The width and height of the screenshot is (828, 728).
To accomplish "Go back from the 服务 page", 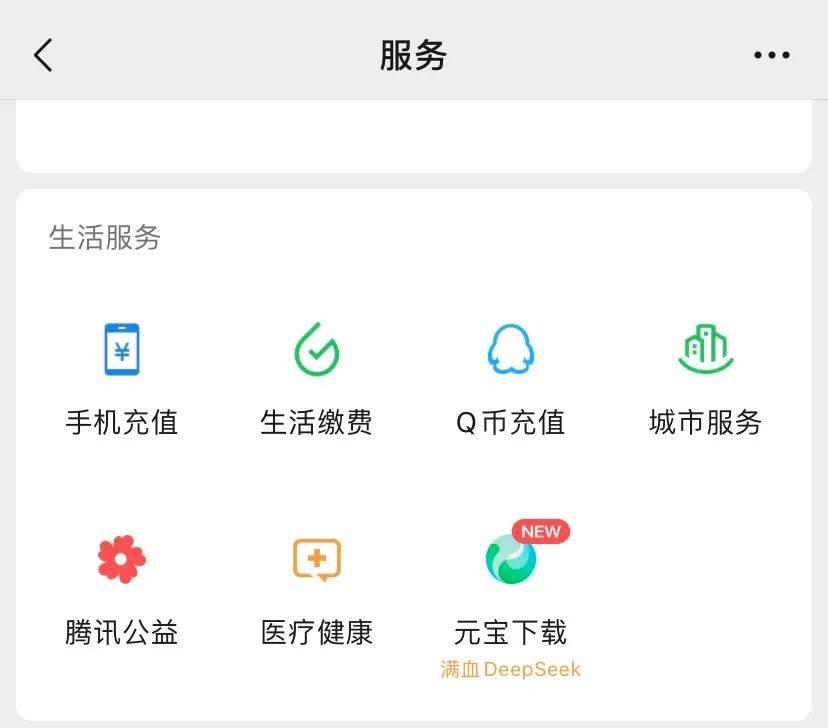I will pos(43,56).
